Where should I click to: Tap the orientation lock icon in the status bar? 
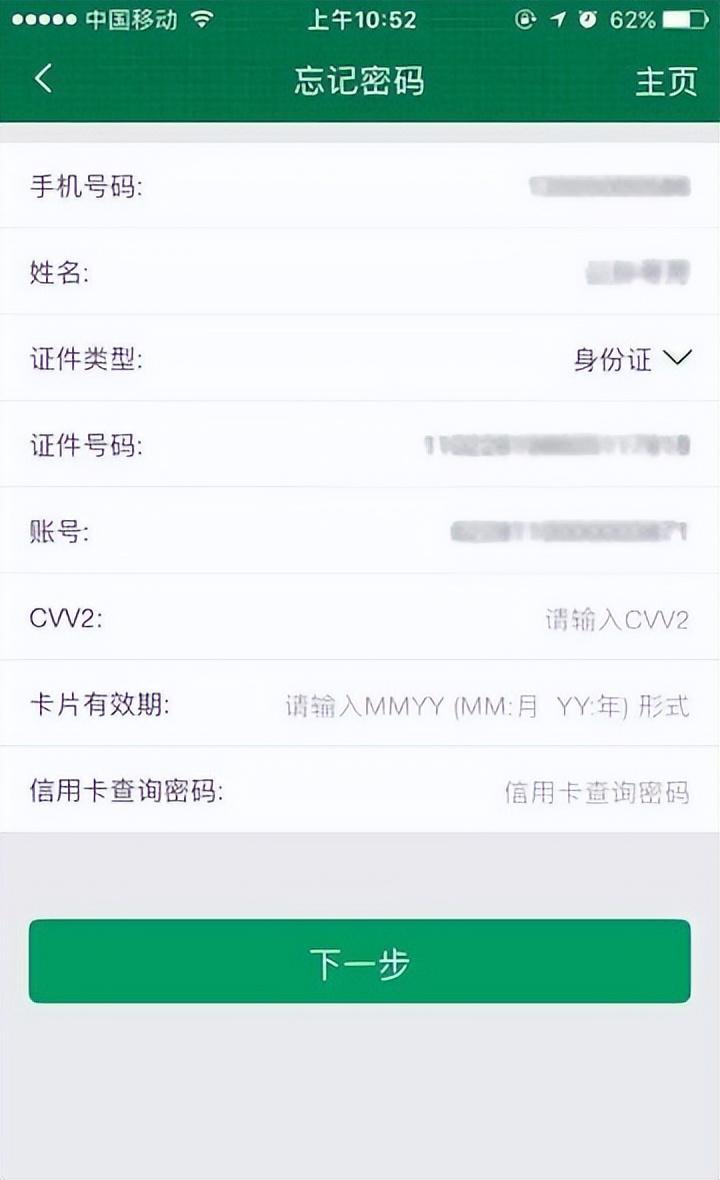(524, 18)
